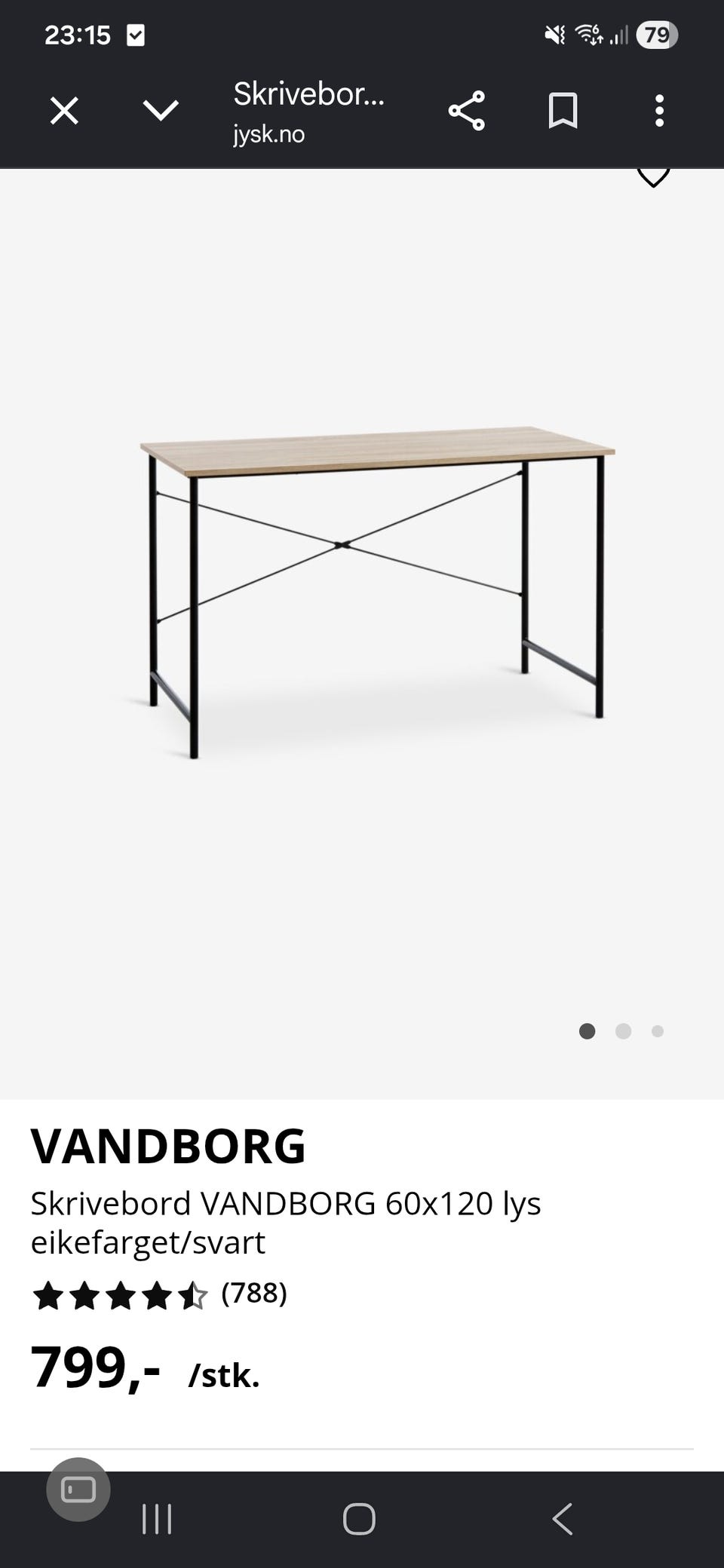View the 788 reviews rating

159,1294
